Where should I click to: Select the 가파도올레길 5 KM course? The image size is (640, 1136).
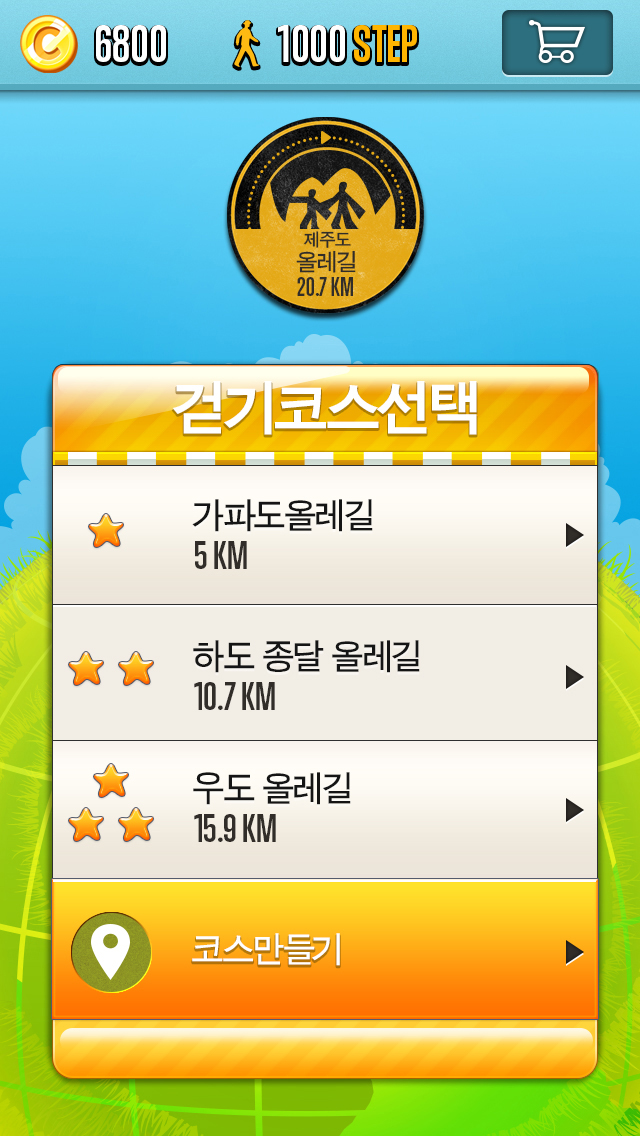(325, 536)
